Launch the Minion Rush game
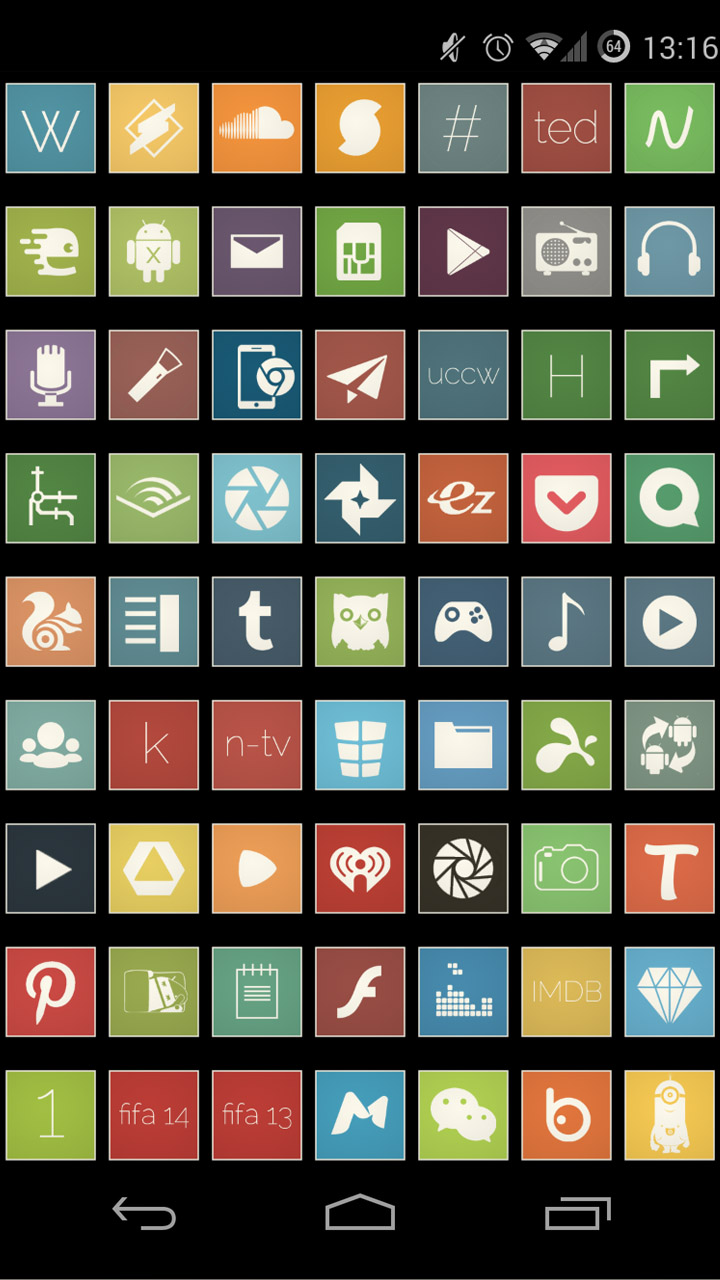The image size is (720, 1280). point(669,1115)
